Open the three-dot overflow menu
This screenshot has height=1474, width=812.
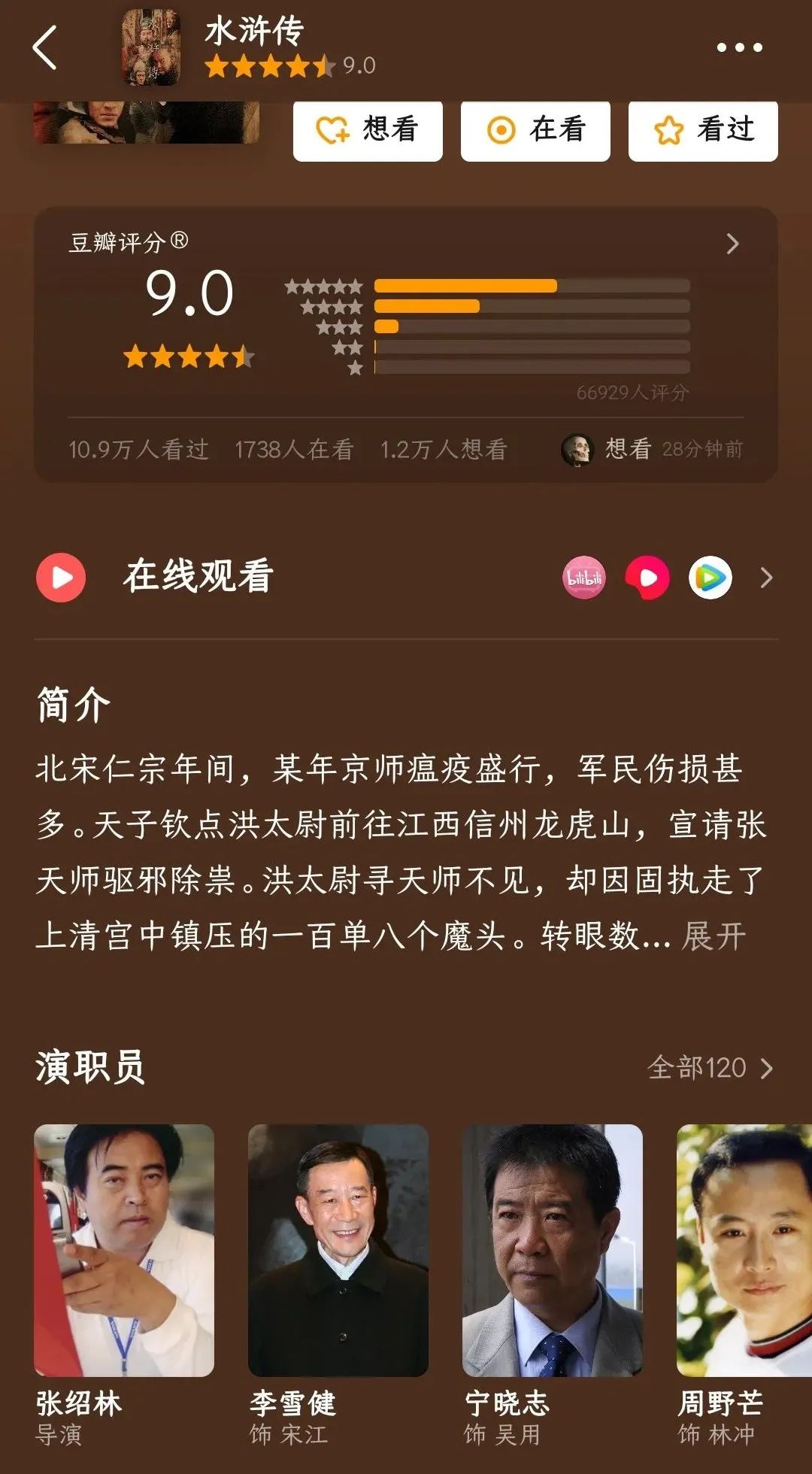point(739,47)
